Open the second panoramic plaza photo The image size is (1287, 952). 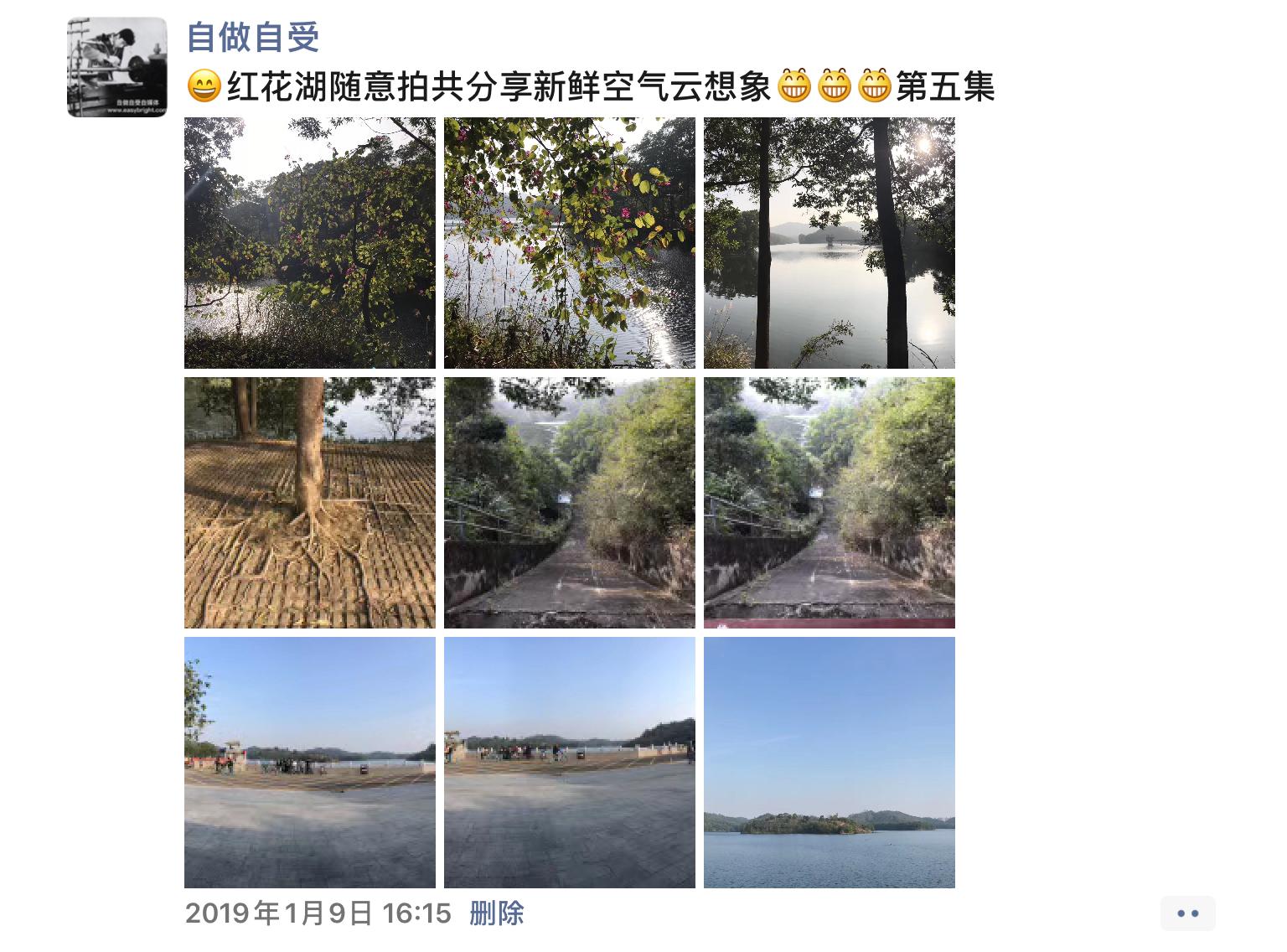(x=569, y=762)
